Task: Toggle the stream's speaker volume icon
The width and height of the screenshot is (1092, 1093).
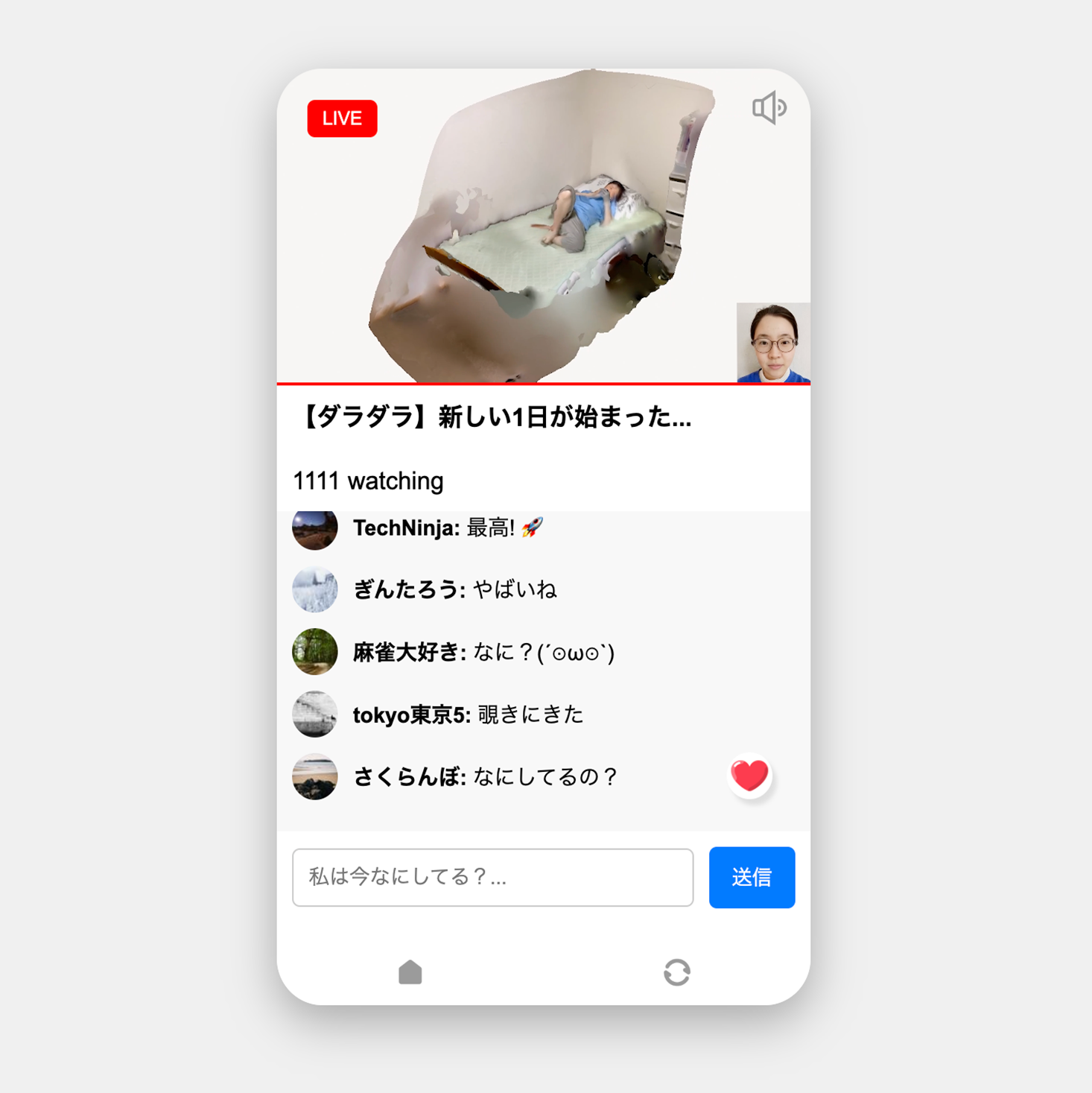Action: pyautogui.click(x=769, y=108)
